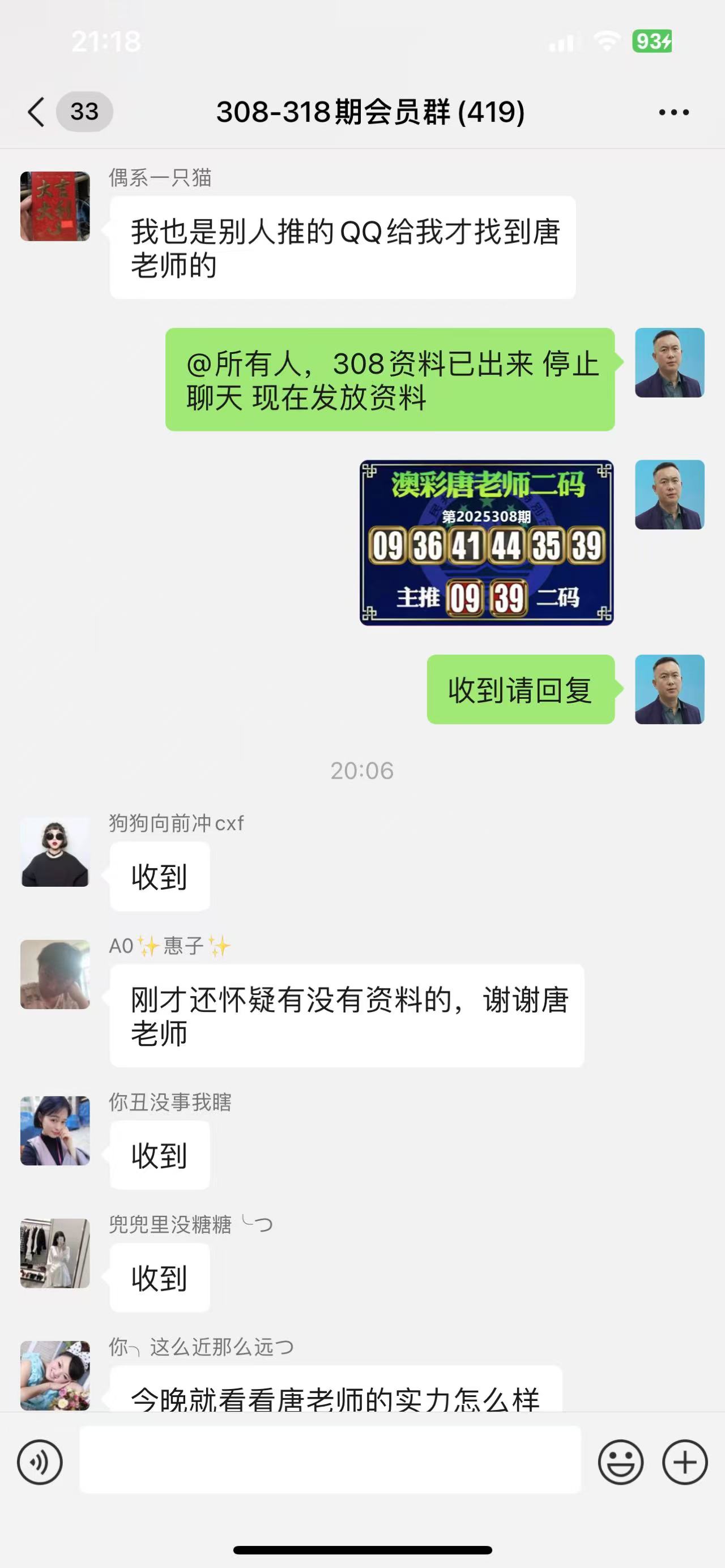View profile of 偶系一只猫
The height and width of the screenshot is (1568, 725).
coord(55,206)
